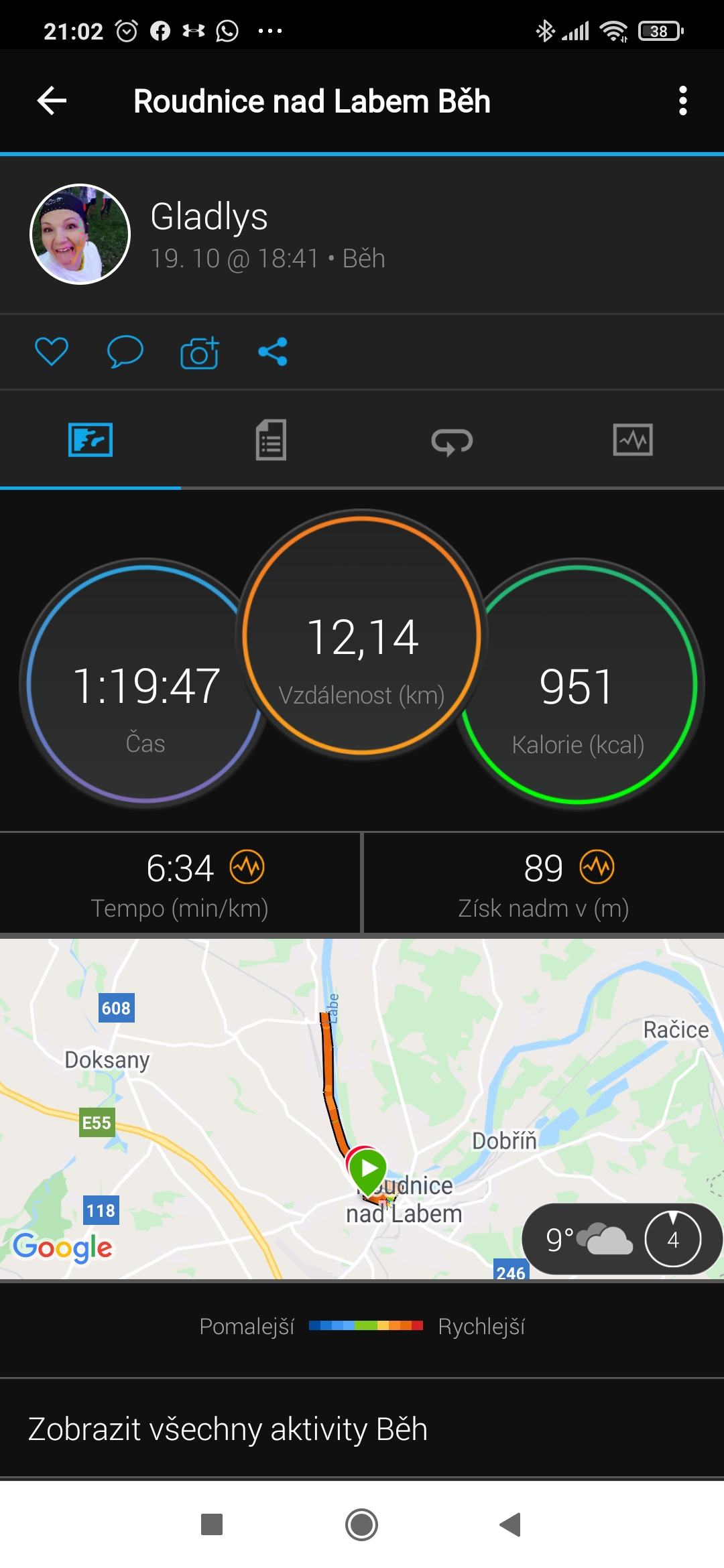Open the route map
This screenshot has width=724, height=1568.
point(362,1109)
